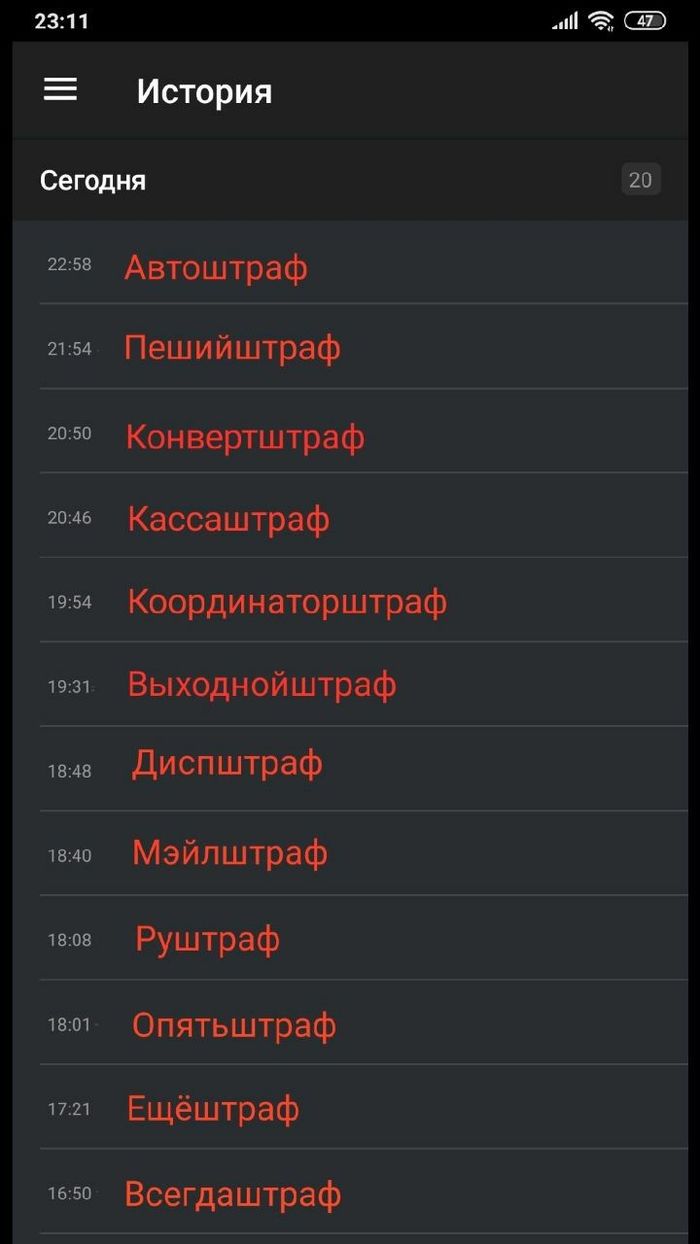Select the Ещёштраф history row
Screen dimensions: 700x1244
pyautogui.click(x=213, y=1108)
